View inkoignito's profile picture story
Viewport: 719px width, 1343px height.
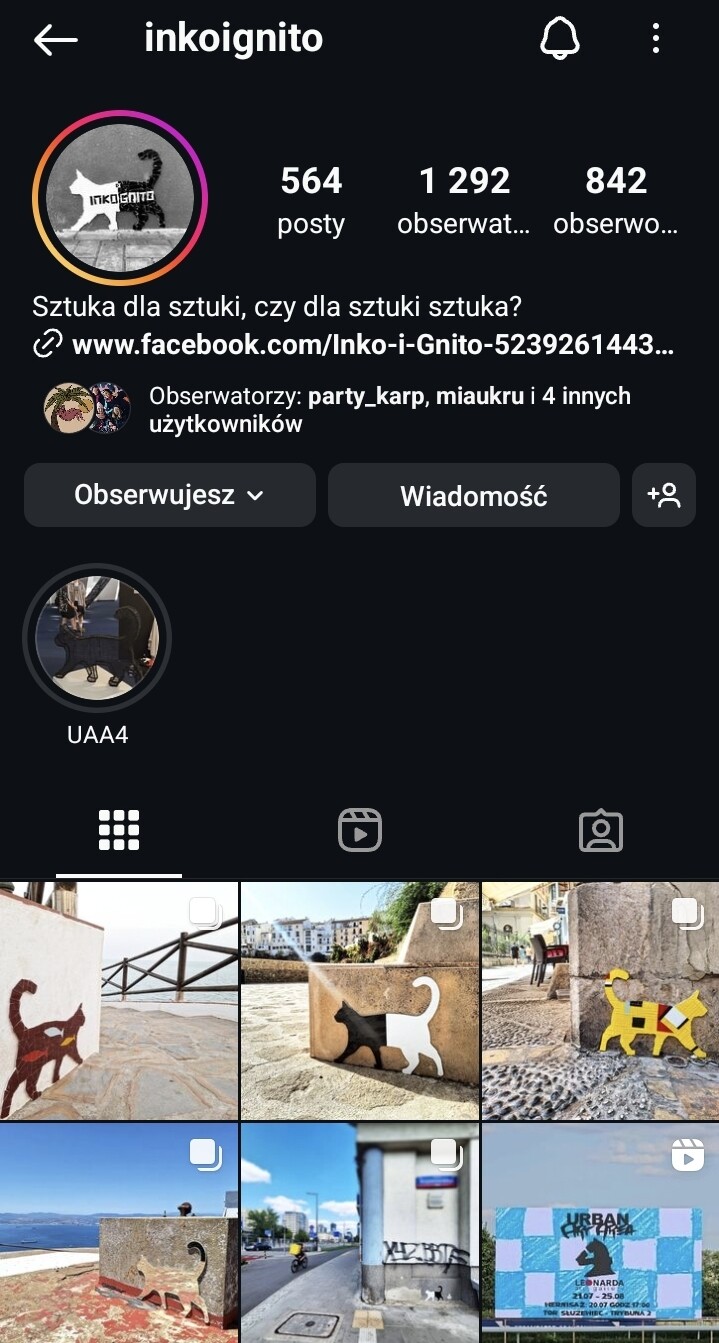tap(119, 198)
